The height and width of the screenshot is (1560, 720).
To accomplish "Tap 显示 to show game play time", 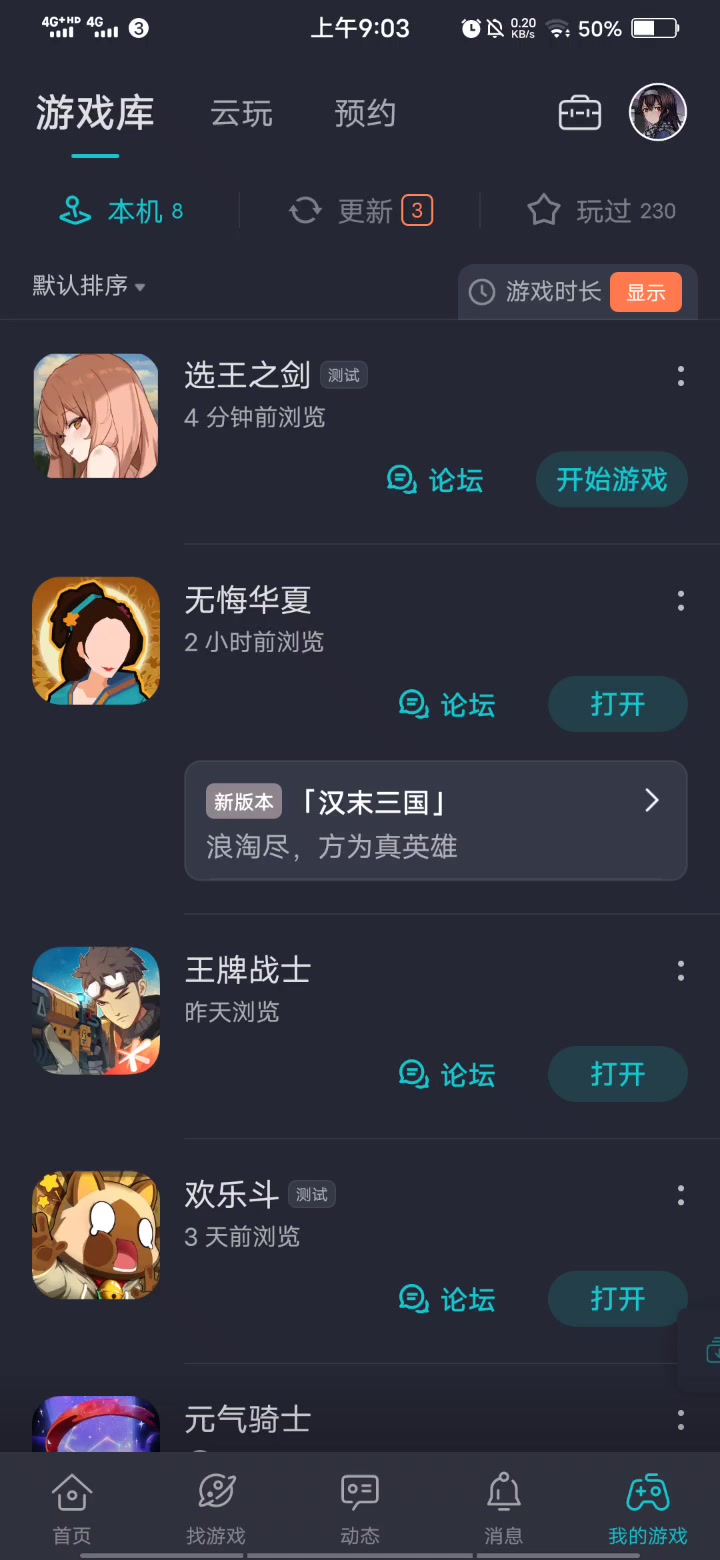I will (646, 292).
